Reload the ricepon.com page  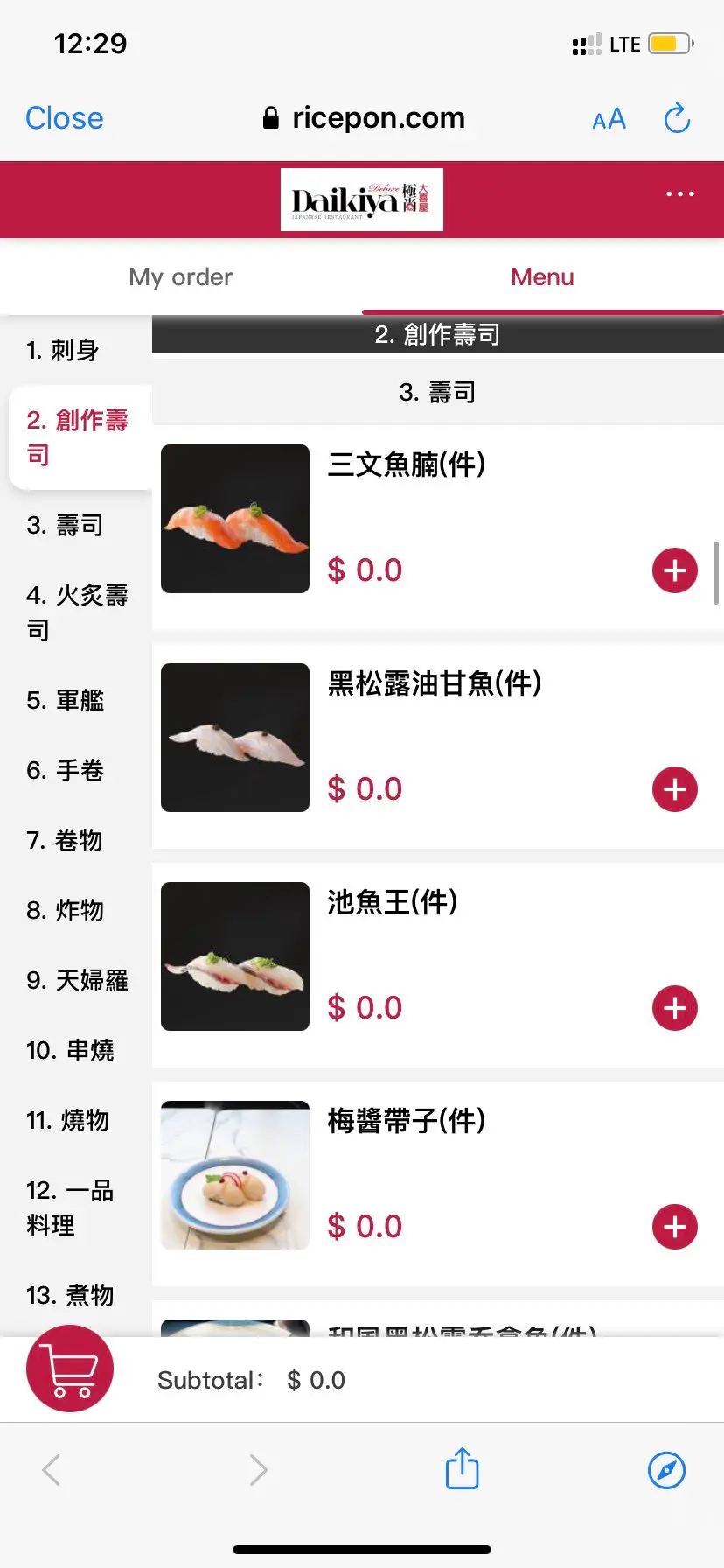(x=677, y=118)
